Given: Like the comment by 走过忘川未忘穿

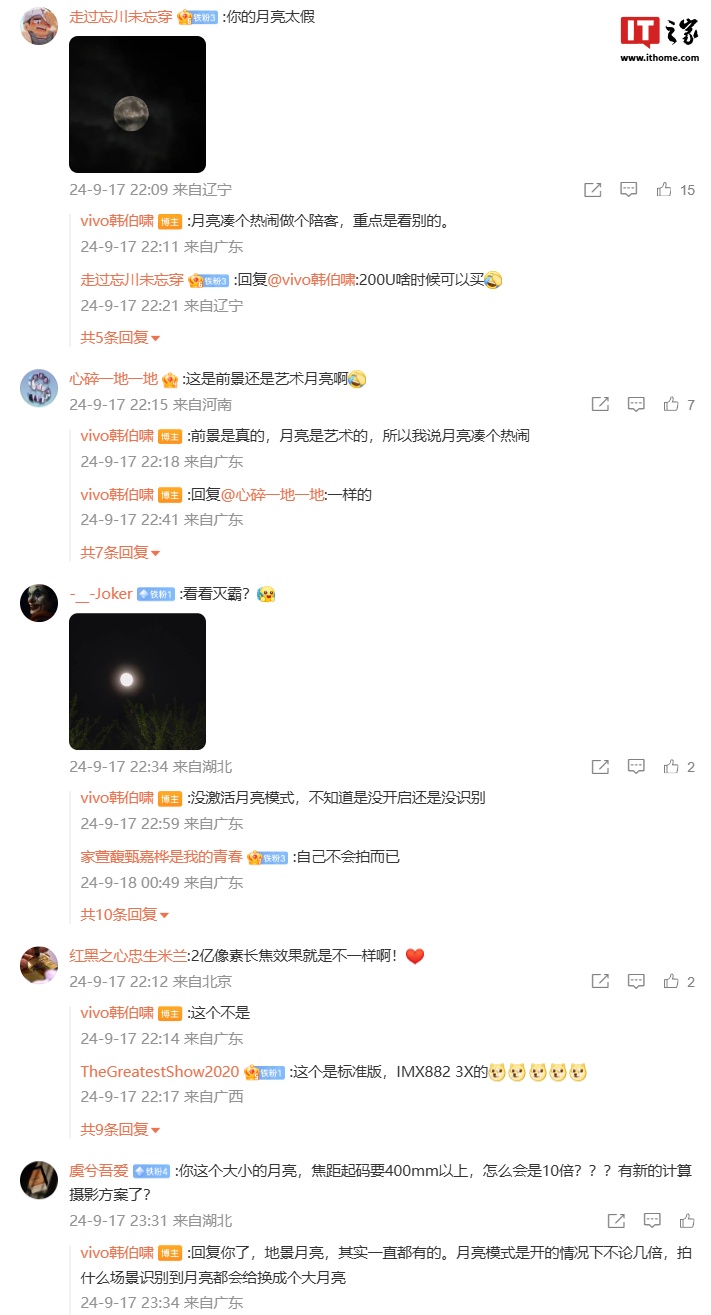Looking at the screenshot, I should pos(664,189).
